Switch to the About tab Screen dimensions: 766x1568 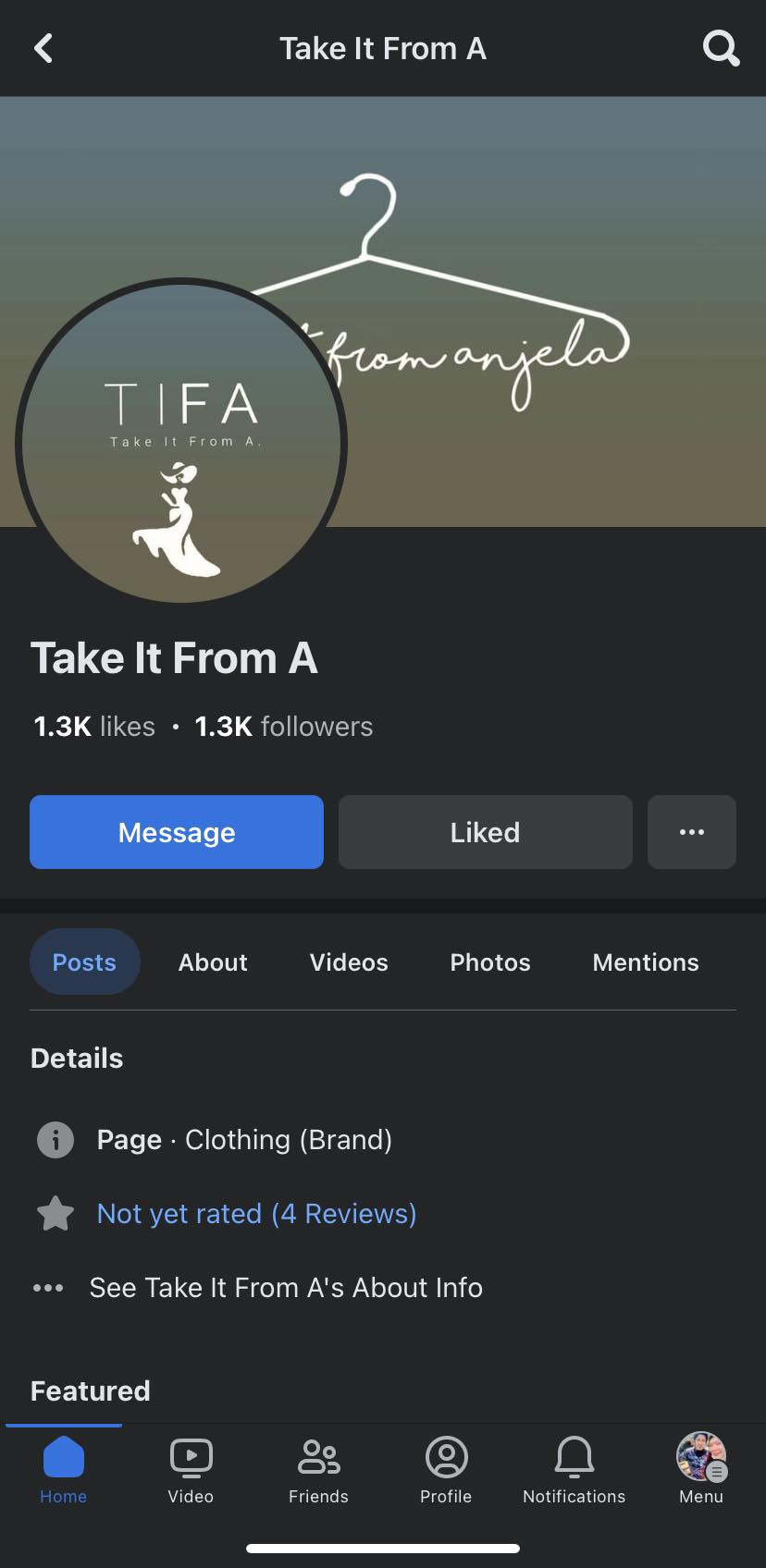(213, 962)
